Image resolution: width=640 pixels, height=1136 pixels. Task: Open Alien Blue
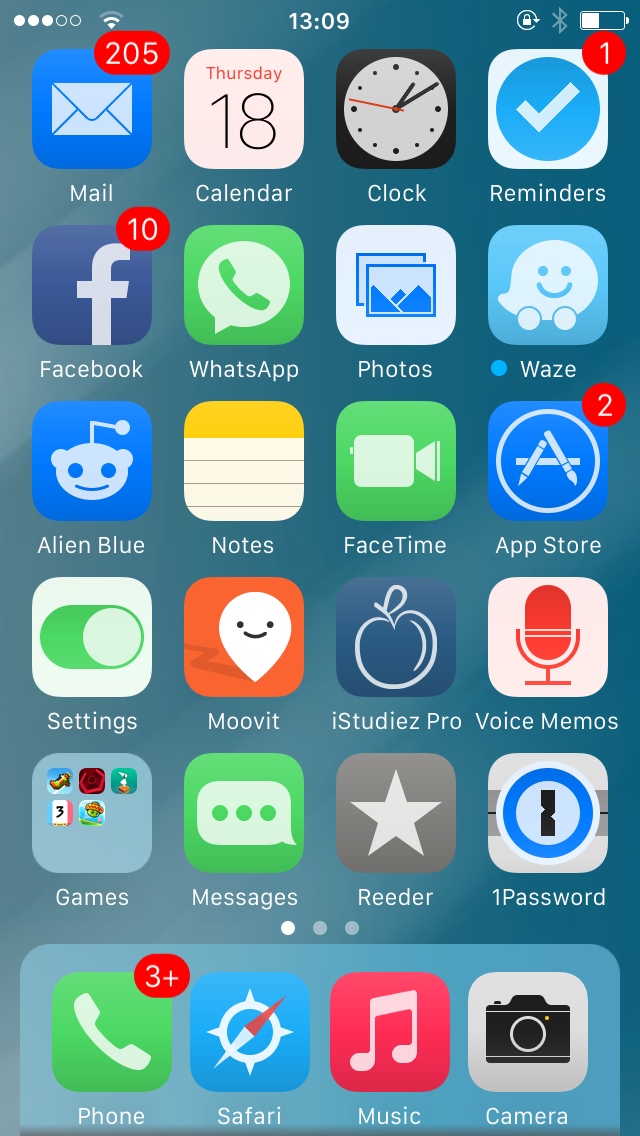tap(92, 461)
